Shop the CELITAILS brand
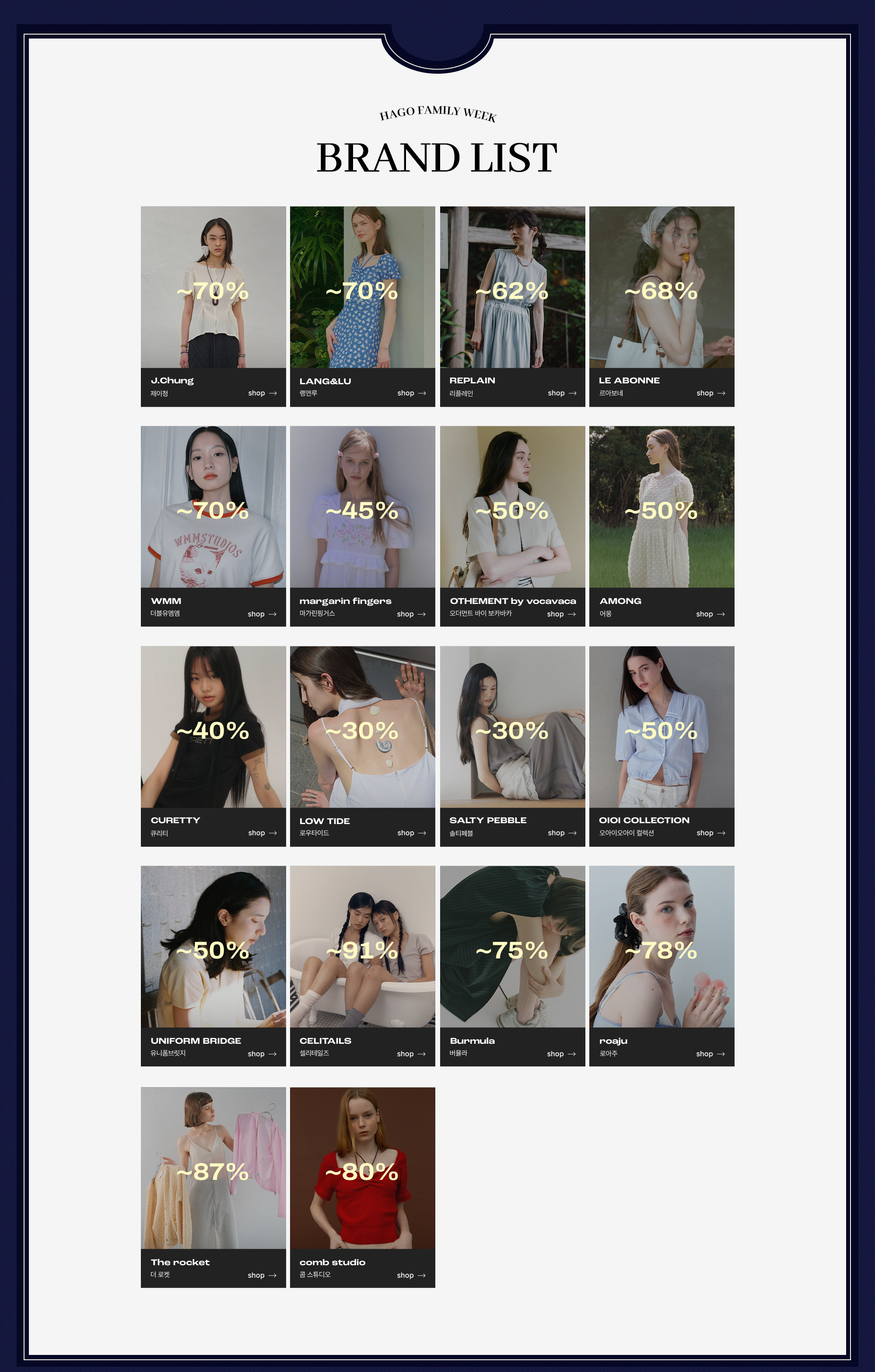This screenshot has height=1372, width=875. point(411,1053)
